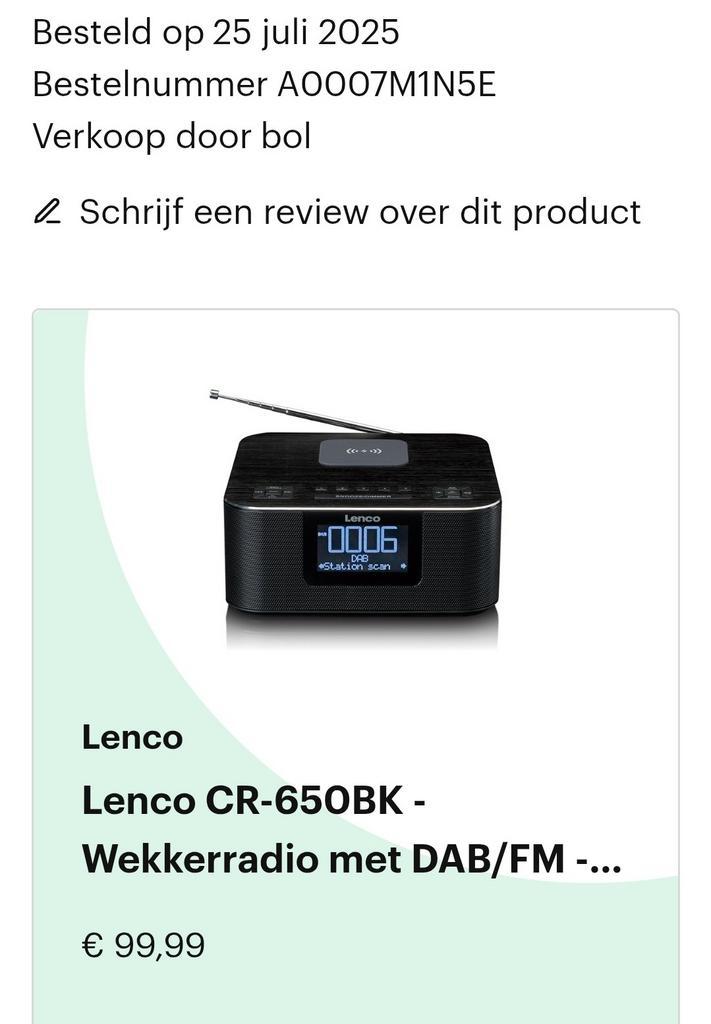The image size is (711, 1024).
Task: Open the Lenco CR-650BK product card
Action: (x=355, y=829)
